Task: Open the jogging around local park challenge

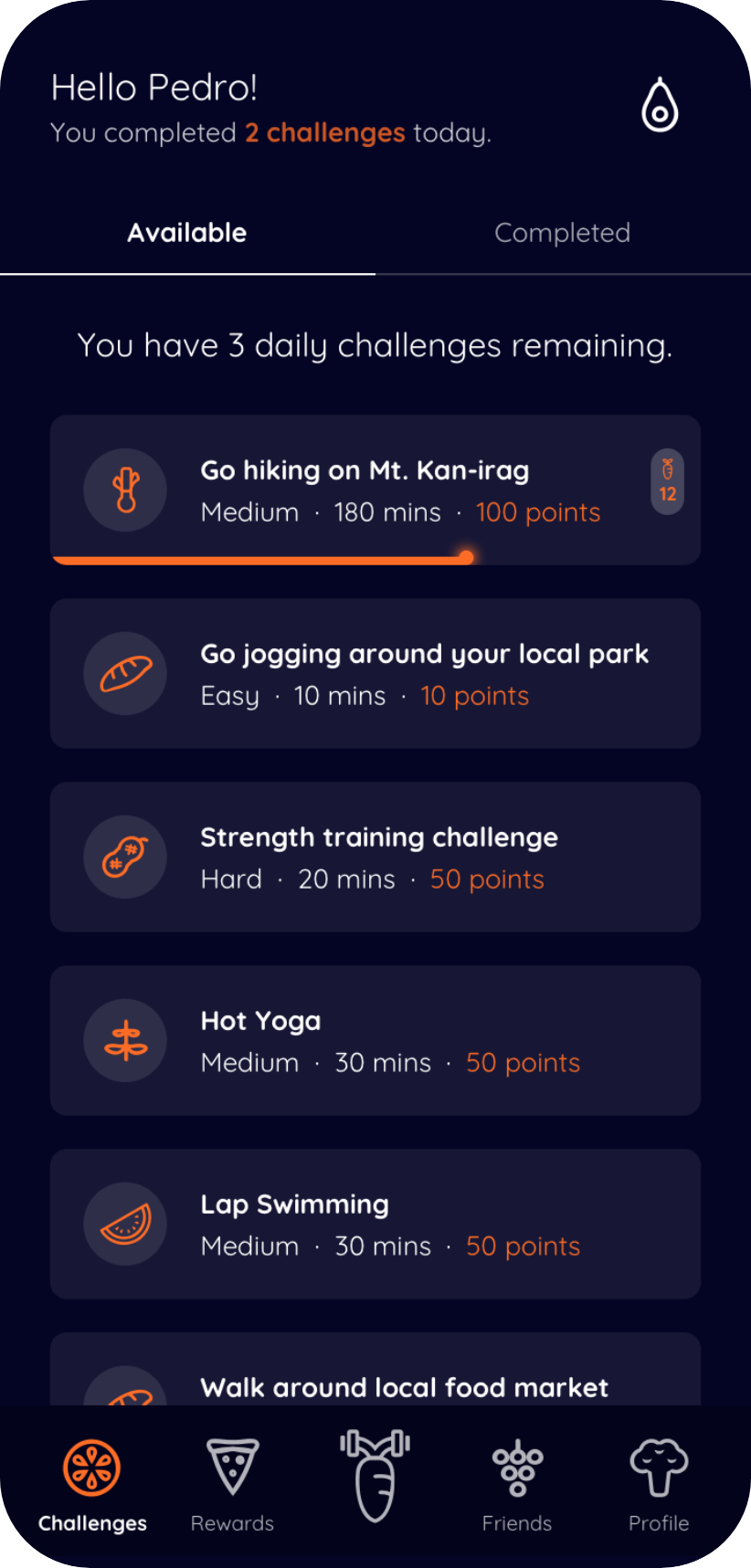Action: pyautogui.click(x=375, y=674)
